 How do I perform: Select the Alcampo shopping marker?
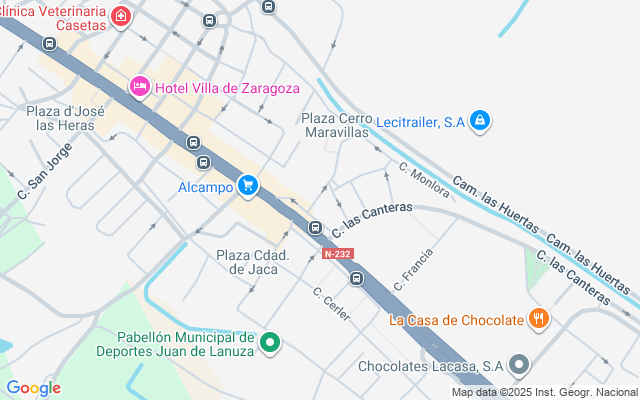(x=248, y=186)
